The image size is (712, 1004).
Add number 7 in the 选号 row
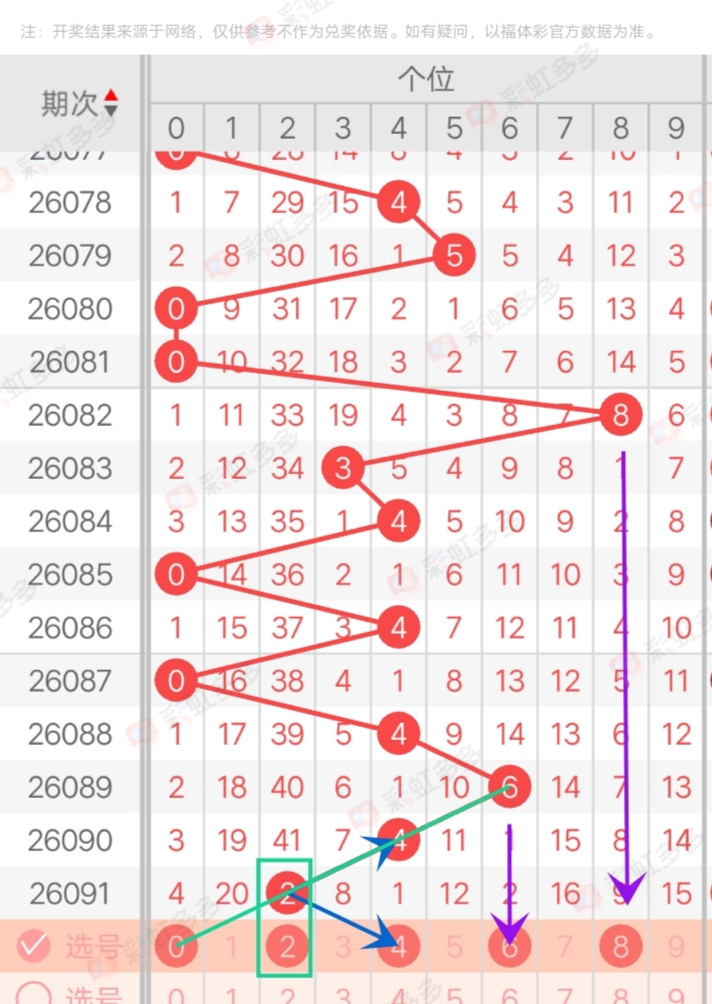565,946
